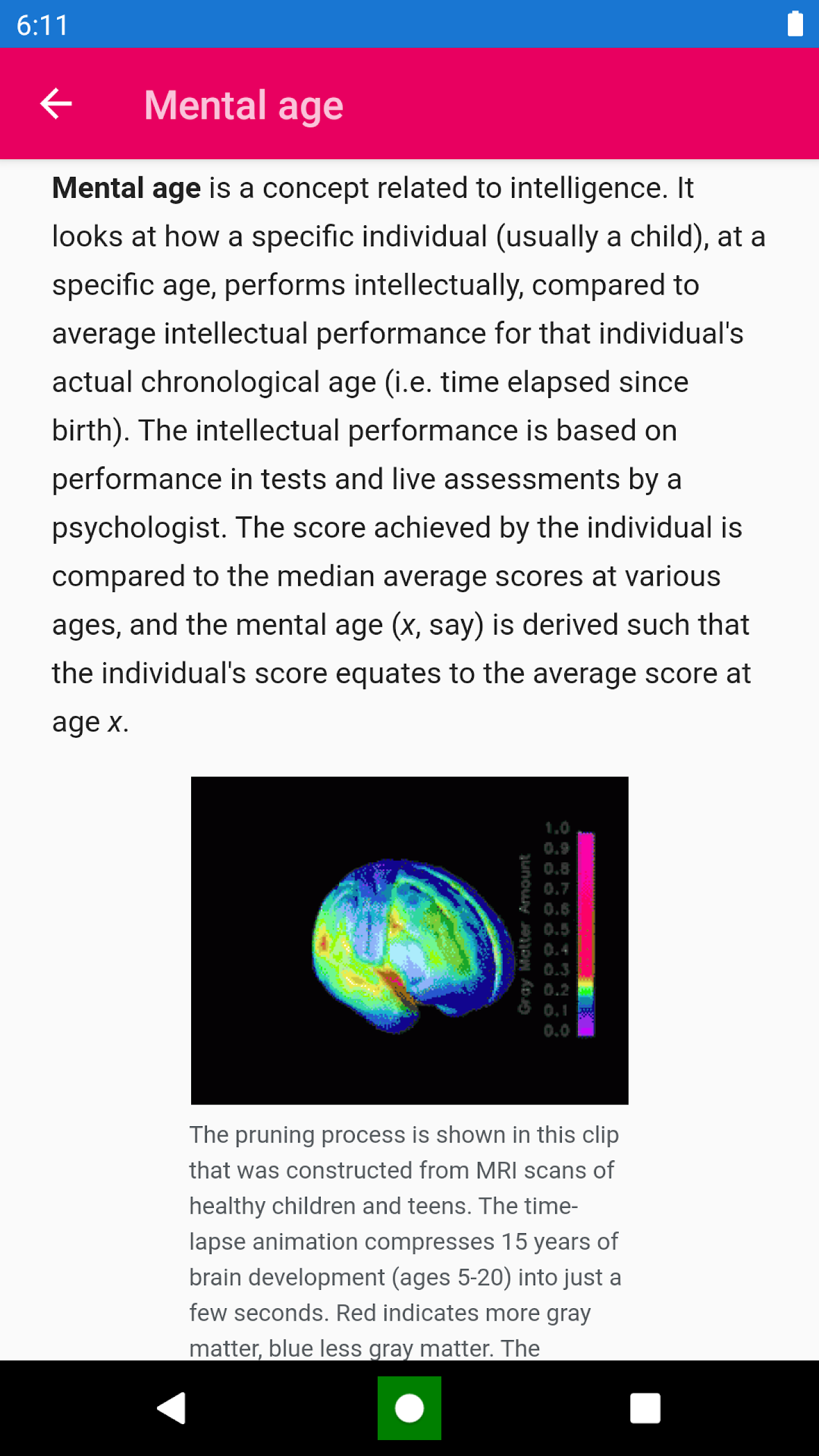Go back using the app bar arrow
The width and height of the screenshot is (819, 1456).
(56, 104)
